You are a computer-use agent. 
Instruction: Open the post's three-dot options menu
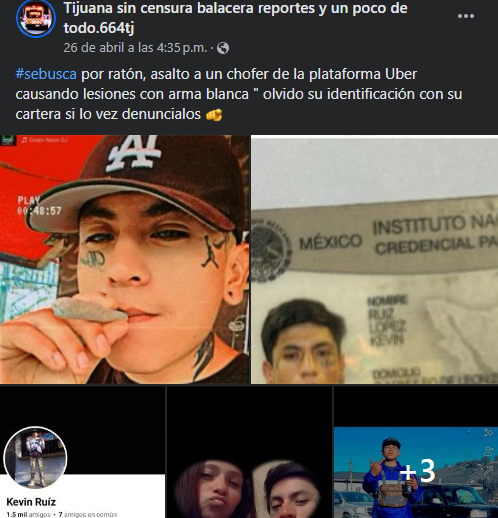click(x=466, y=16)
